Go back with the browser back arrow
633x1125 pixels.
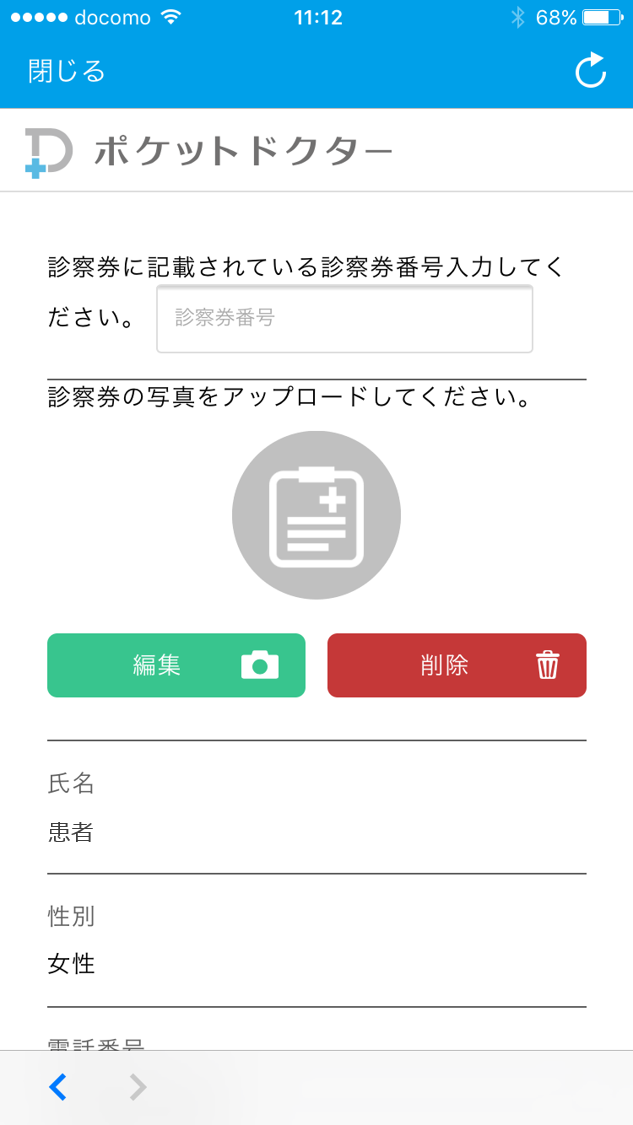click(58, 1086)
